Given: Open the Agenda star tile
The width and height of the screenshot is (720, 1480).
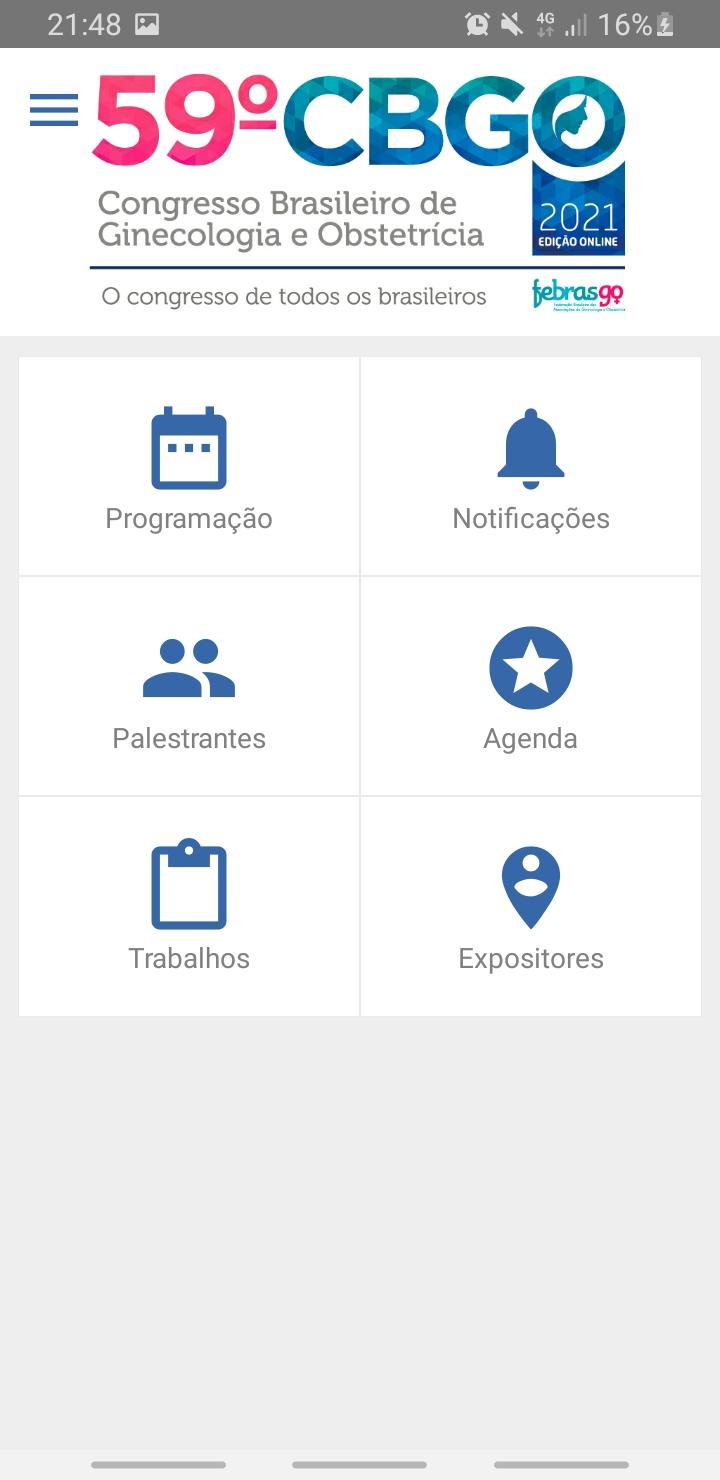Looking at the screenshot, I should [x=531, y=686].
